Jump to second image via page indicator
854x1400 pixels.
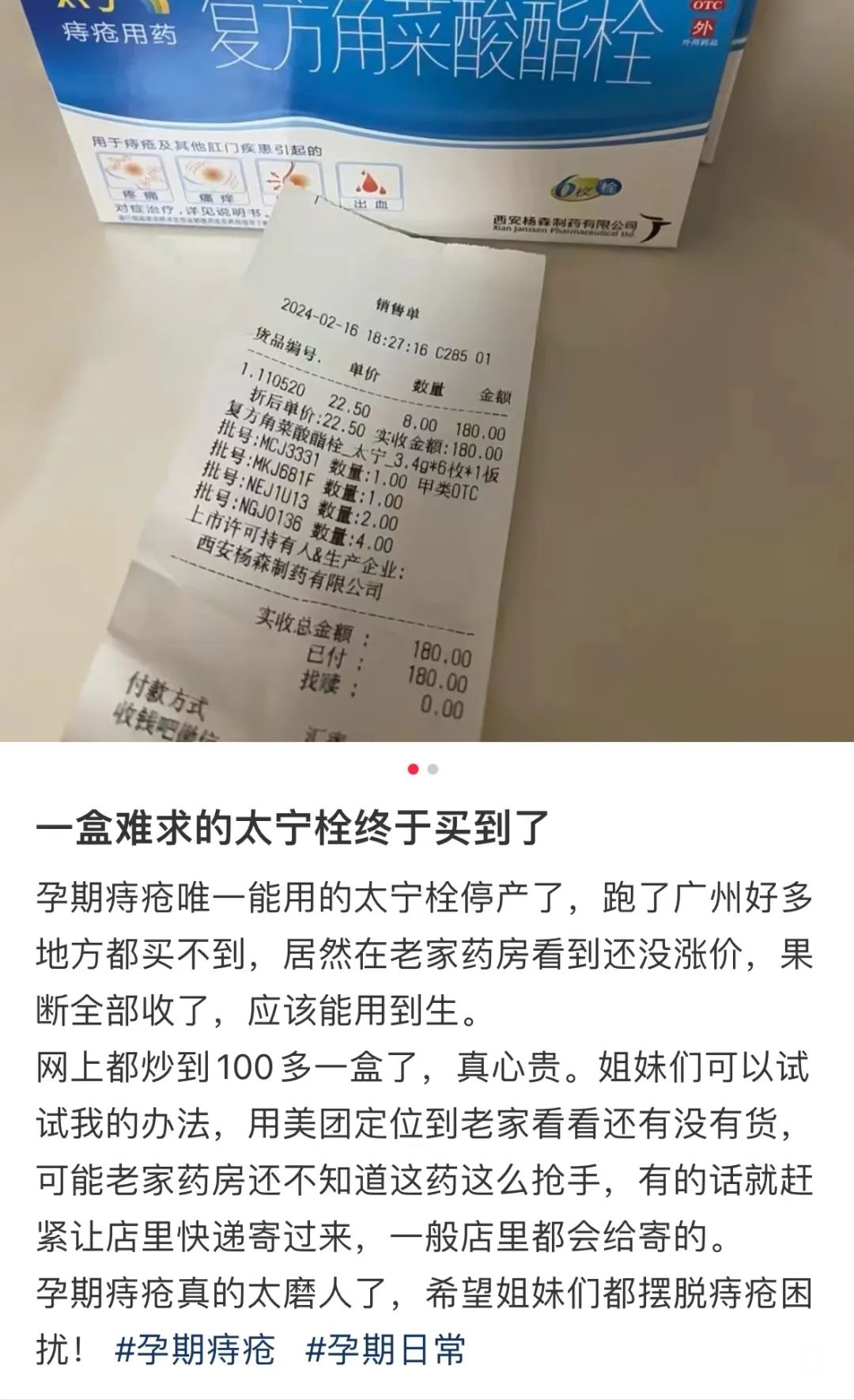click(433, 769)
